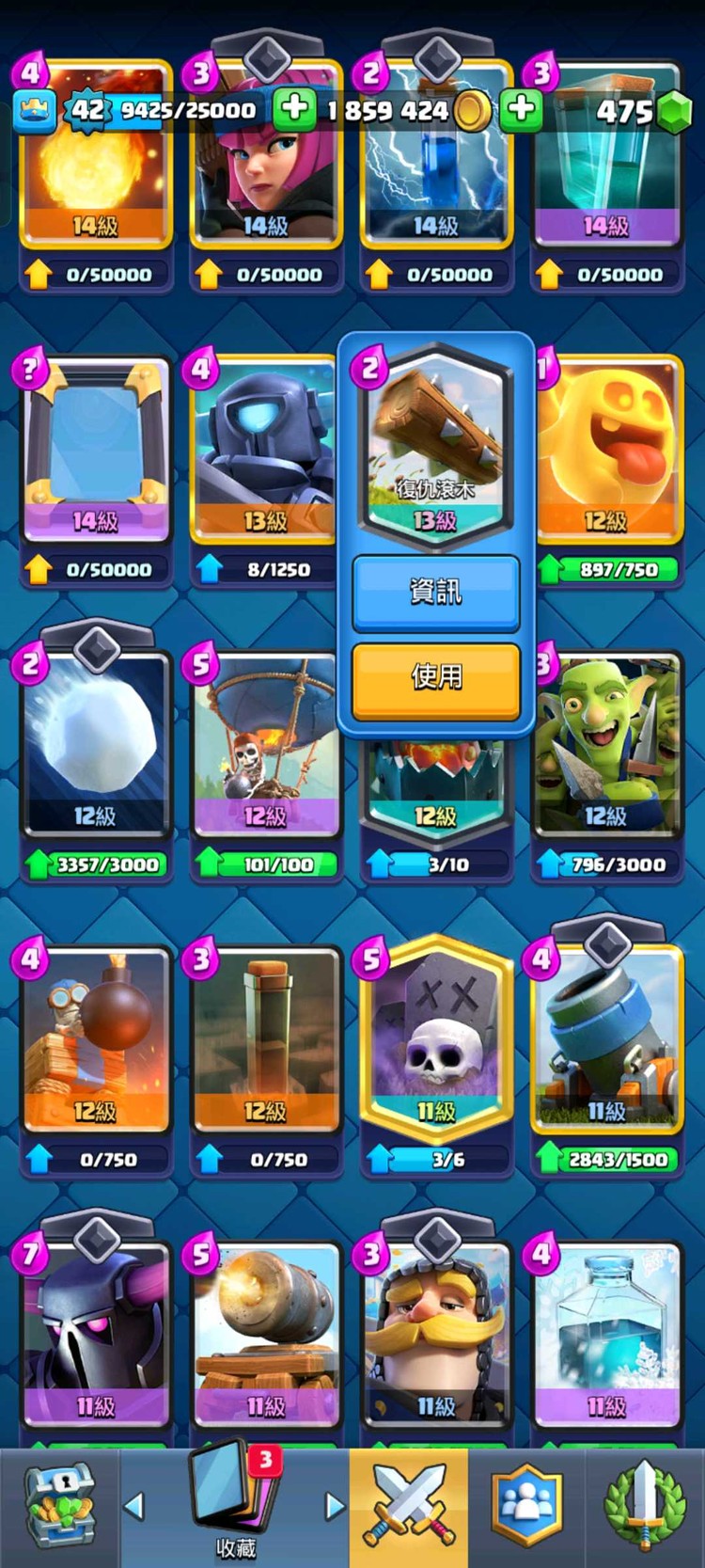Select the Giant Snowball card
Image resolution: width=705 pixels, height=1568 pixels.
[96, 743]
